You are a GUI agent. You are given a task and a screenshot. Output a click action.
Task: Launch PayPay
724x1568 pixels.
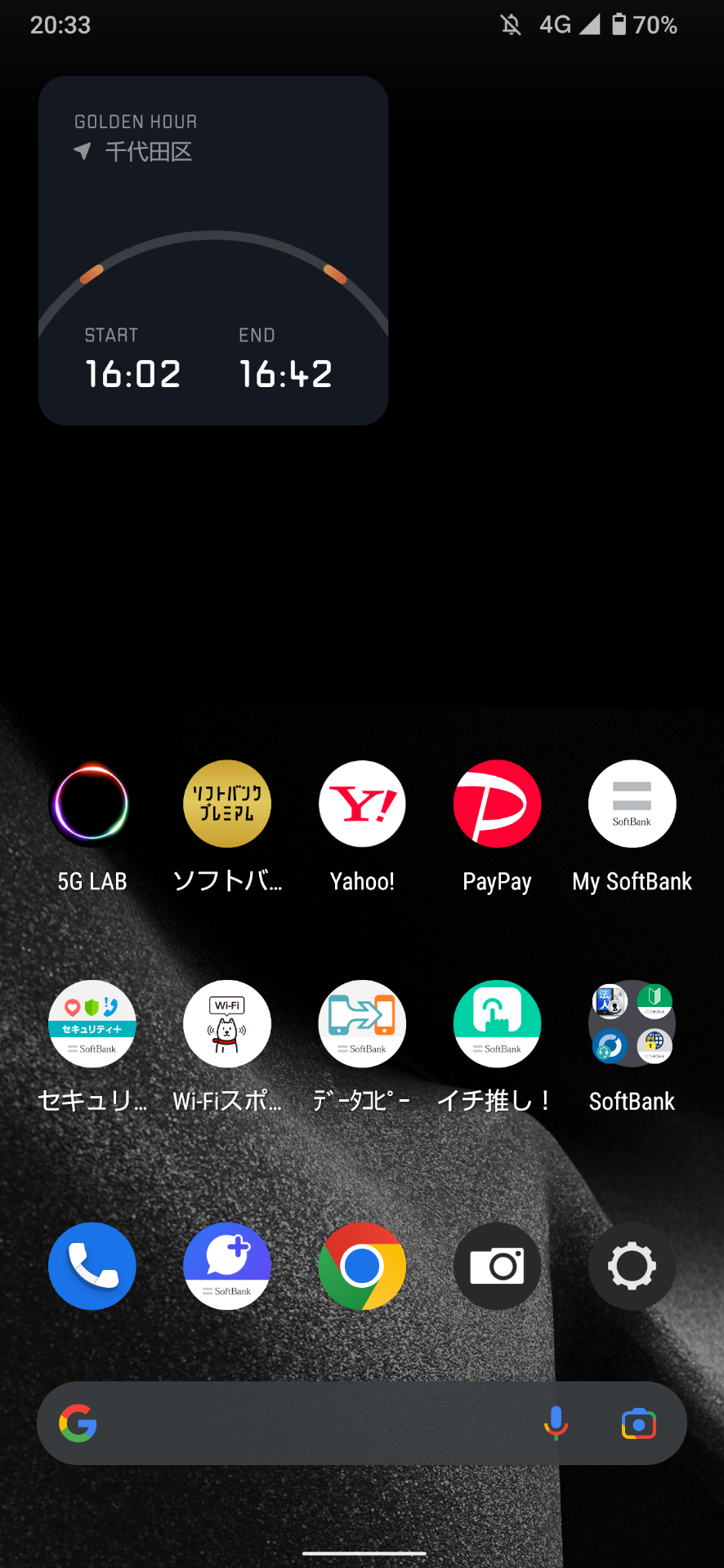(x=497, y=804)
